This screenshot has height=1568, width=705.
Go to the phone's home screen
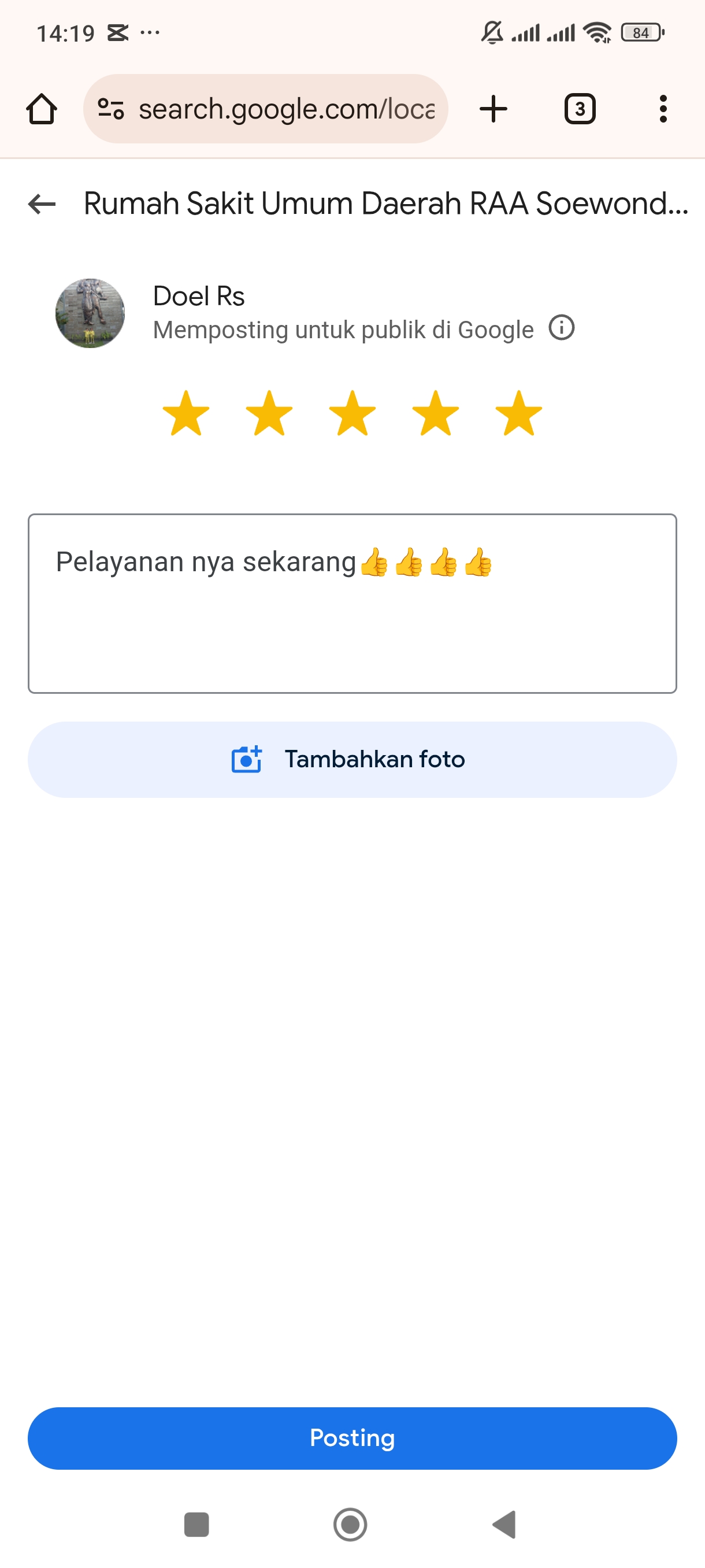[350, 1525]
